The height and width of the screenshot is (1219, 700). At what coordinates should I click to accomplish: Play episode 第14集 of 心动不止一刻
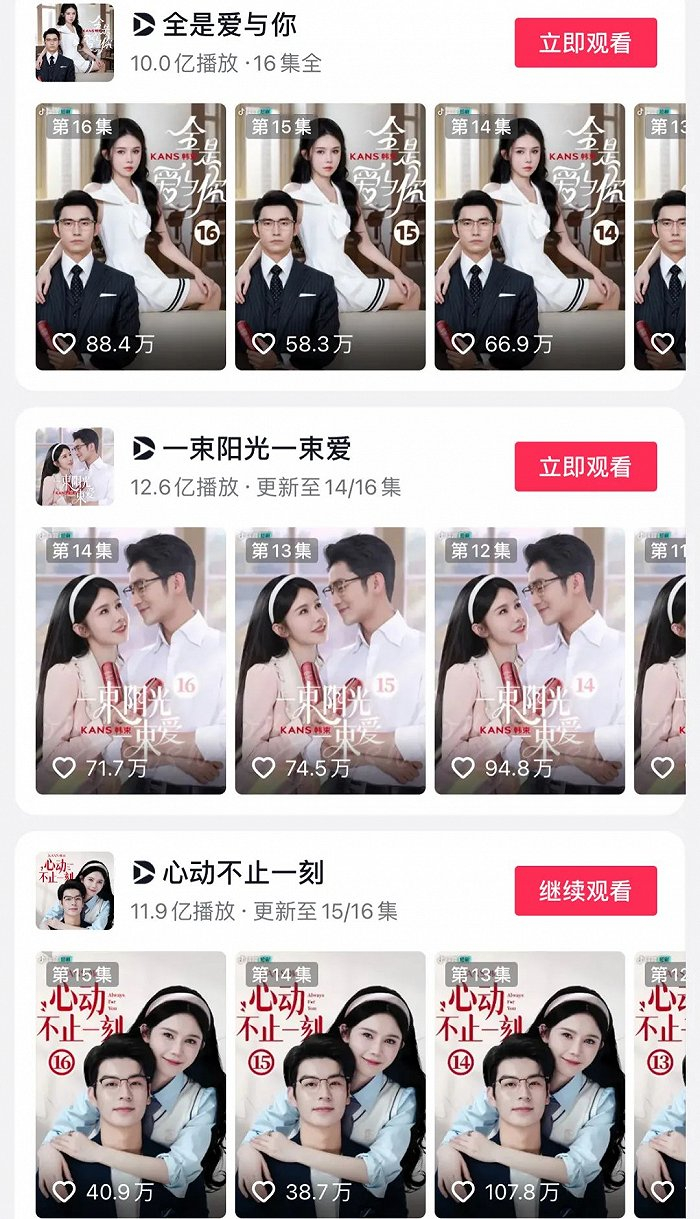(330, 1084)
